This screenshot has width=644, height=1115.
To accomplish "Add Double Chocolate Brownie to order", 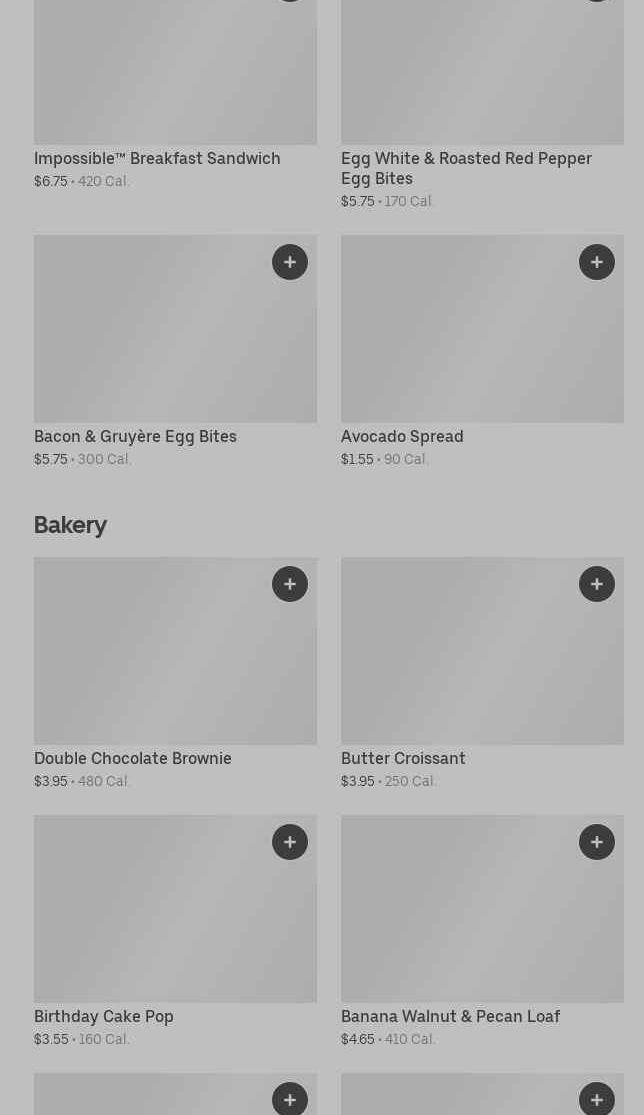I will (290, 584).
